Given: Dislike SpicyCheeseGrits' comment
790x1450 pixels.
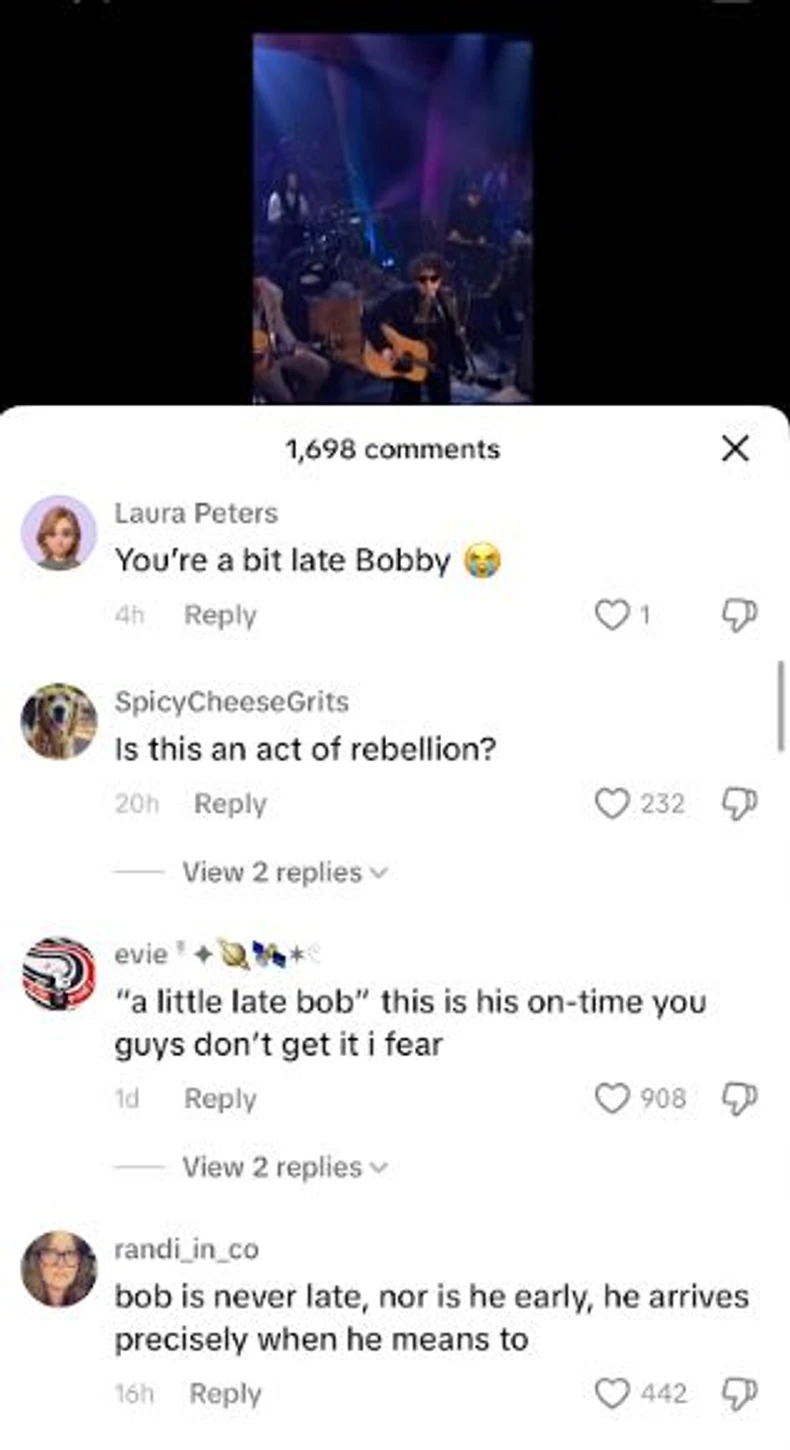Looking at the screenshot, I should pos(739,804).
